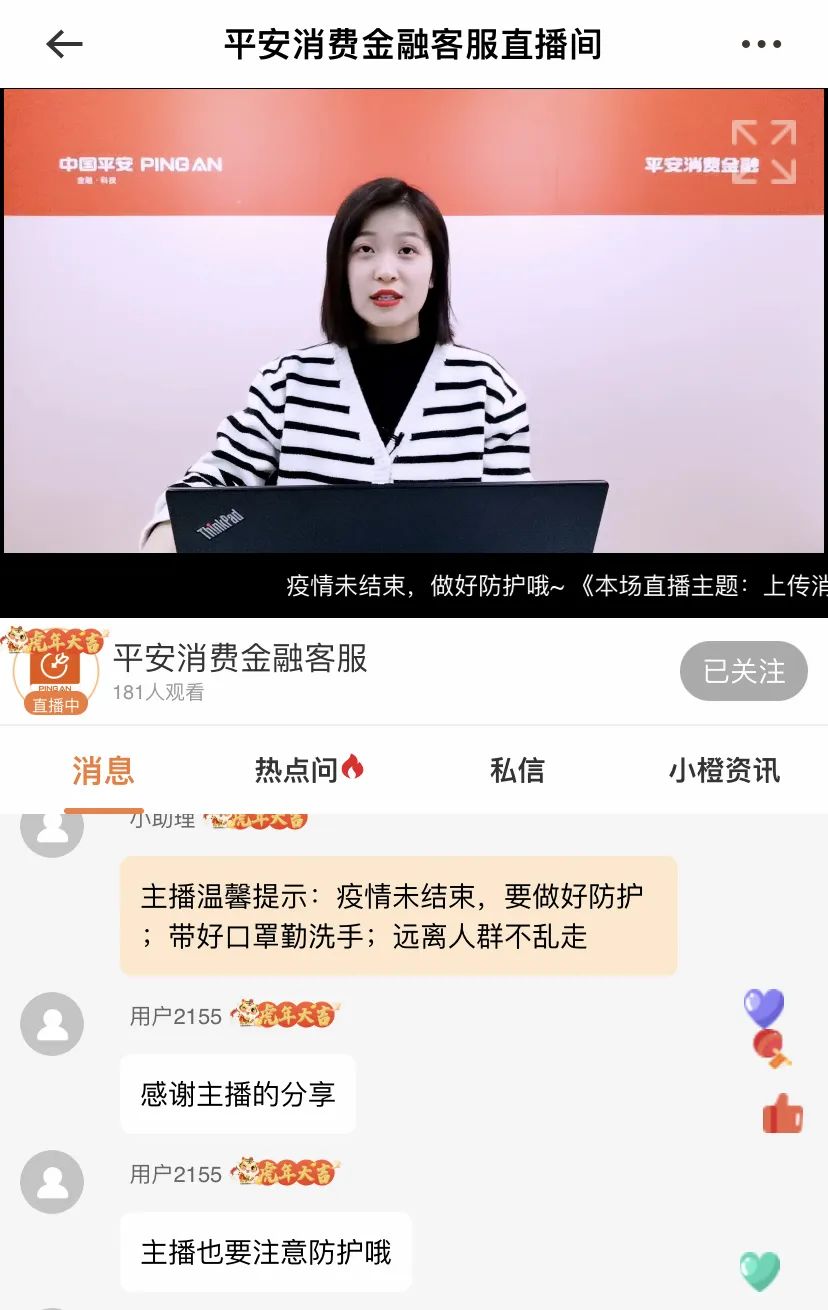
Task: Expand the live video to fullscreen
Action: coord(763,152)
